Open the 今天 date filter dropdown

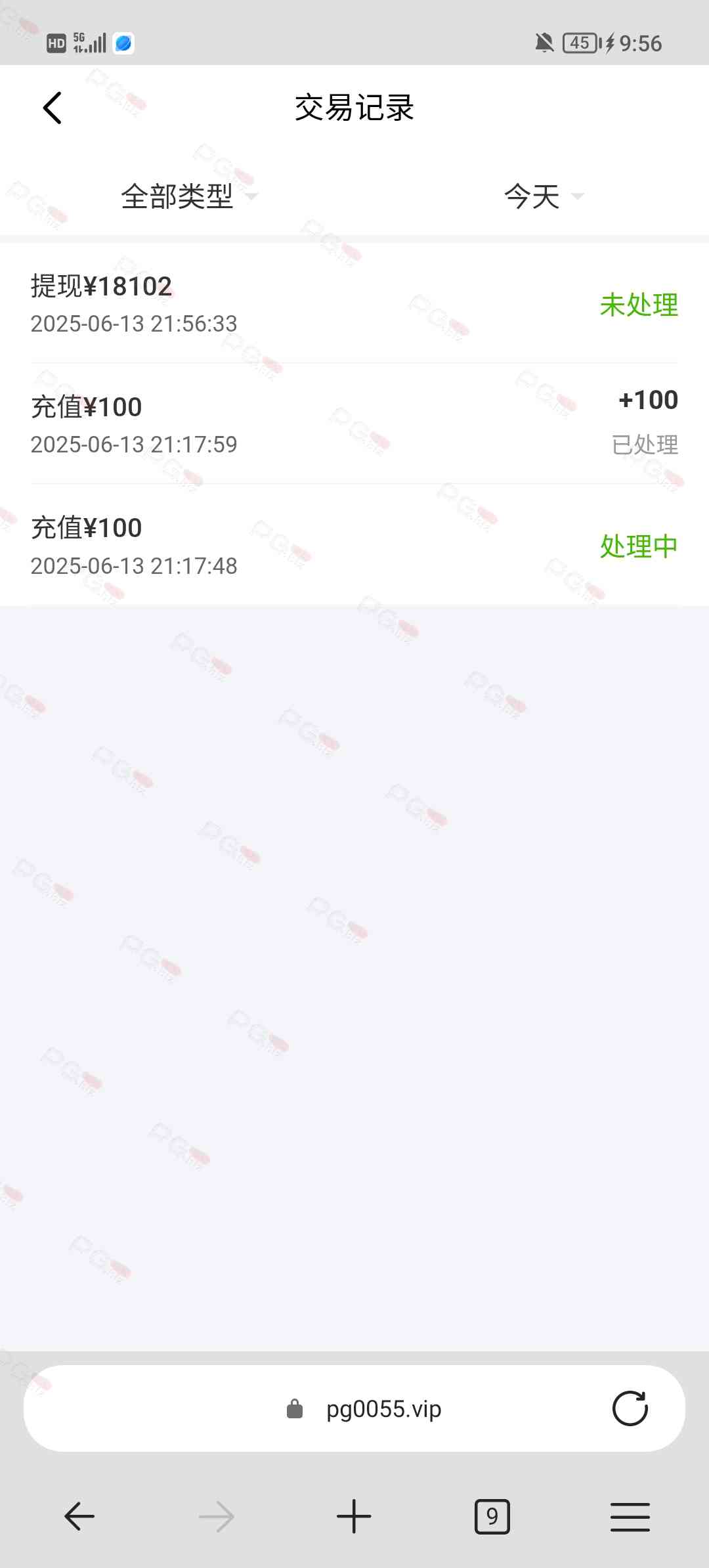[x=544, y=196]
